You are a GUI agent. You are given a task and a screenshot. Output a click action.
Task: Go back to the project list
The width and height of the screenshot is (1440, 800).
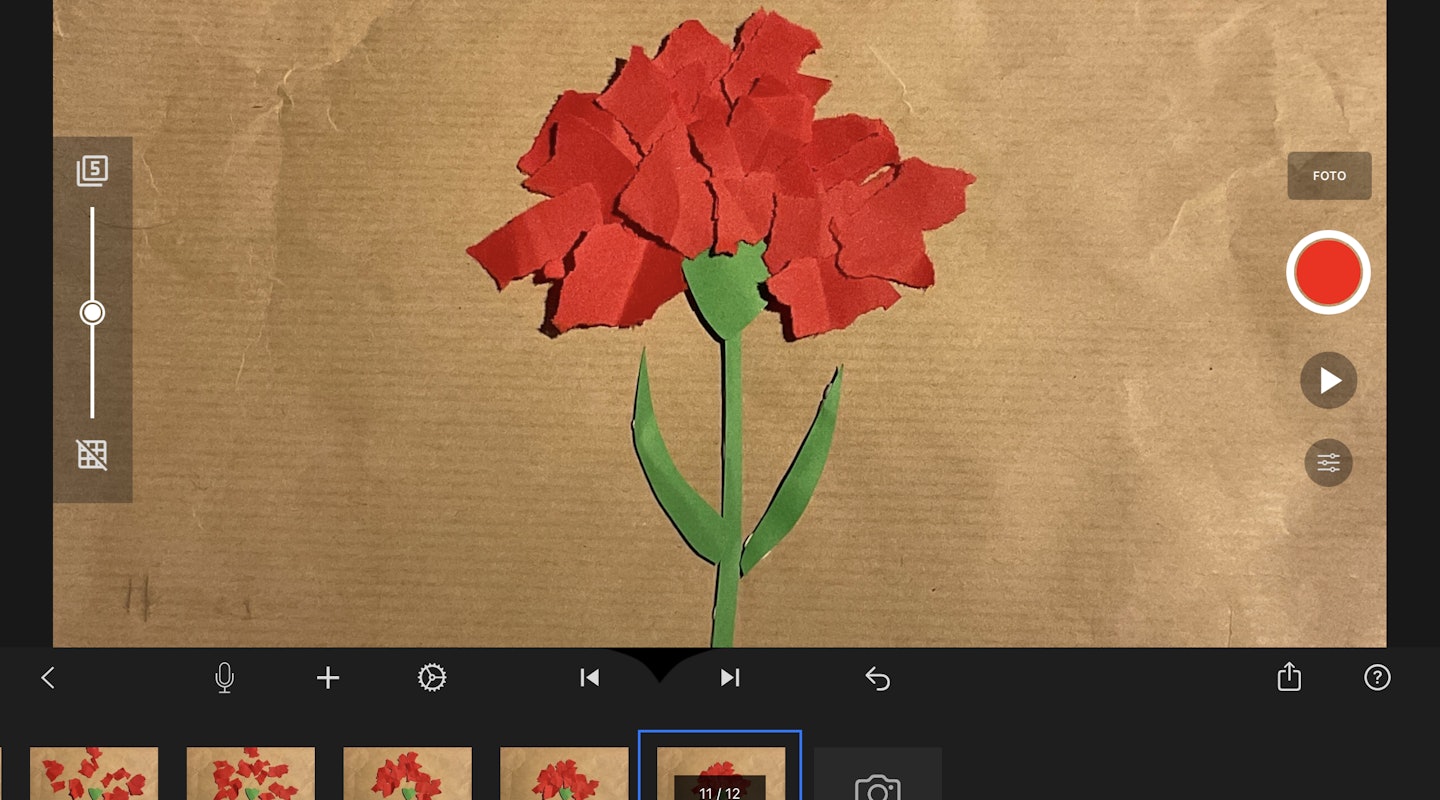coord(47,678)
